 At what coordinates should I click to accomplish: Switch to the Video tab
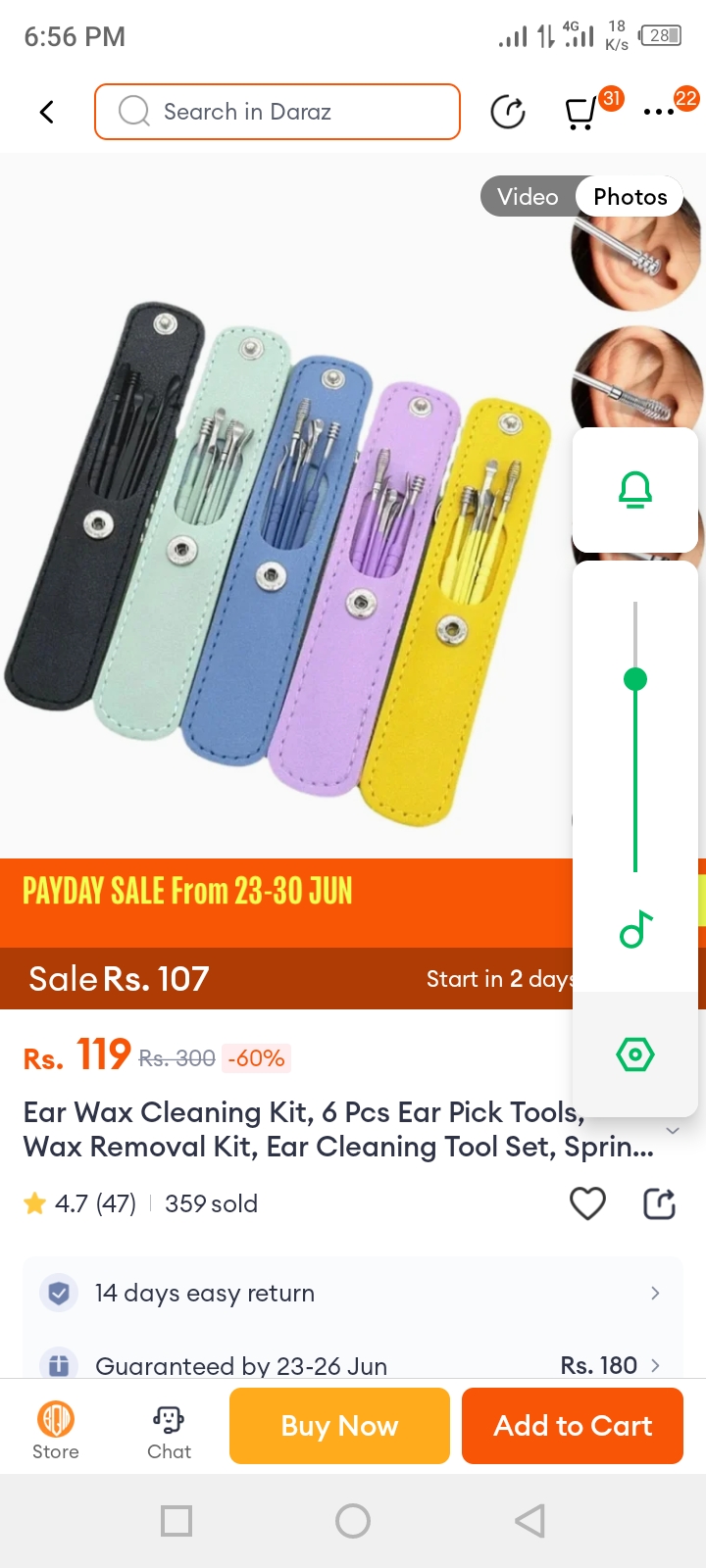tap(528, 197)
